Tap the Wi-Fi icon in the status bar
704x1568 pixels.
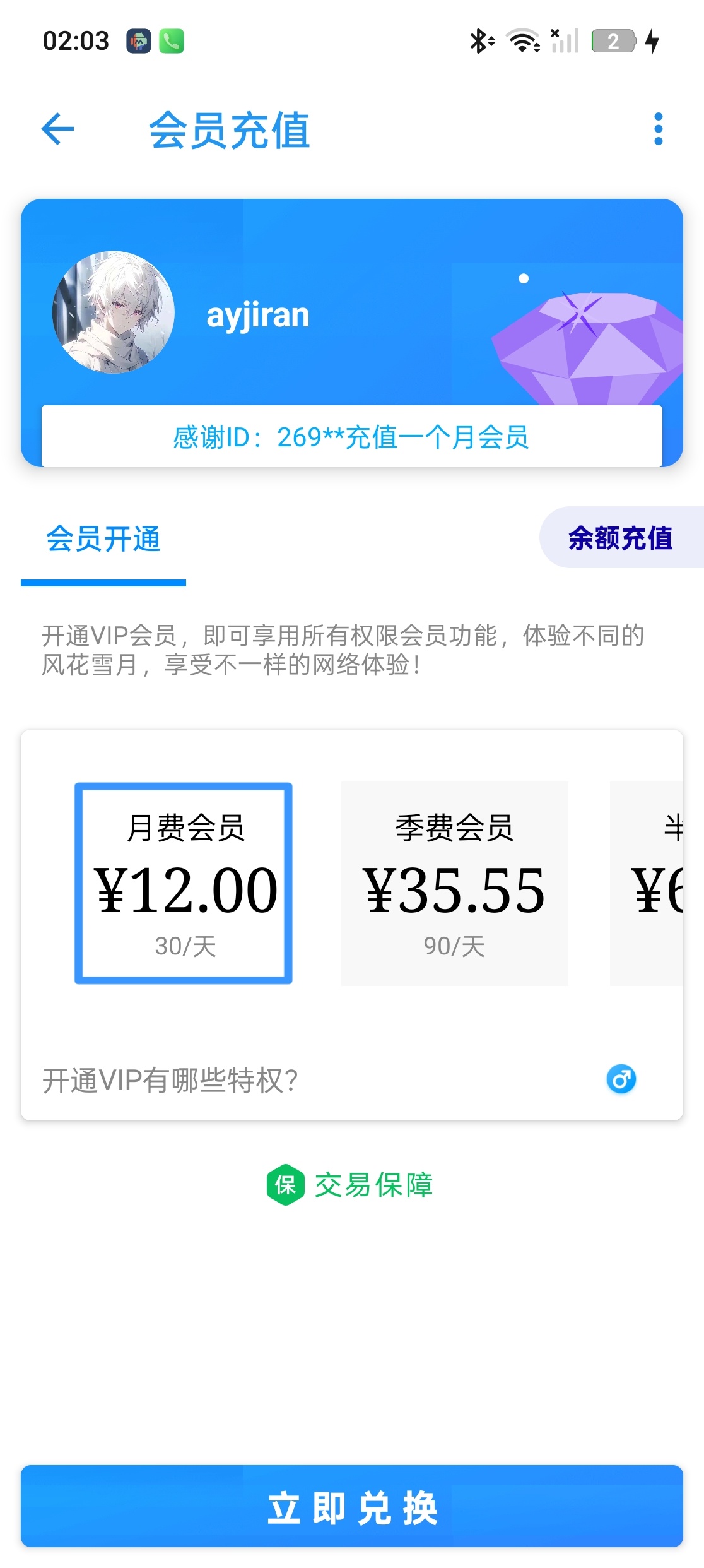coord(521,40)
